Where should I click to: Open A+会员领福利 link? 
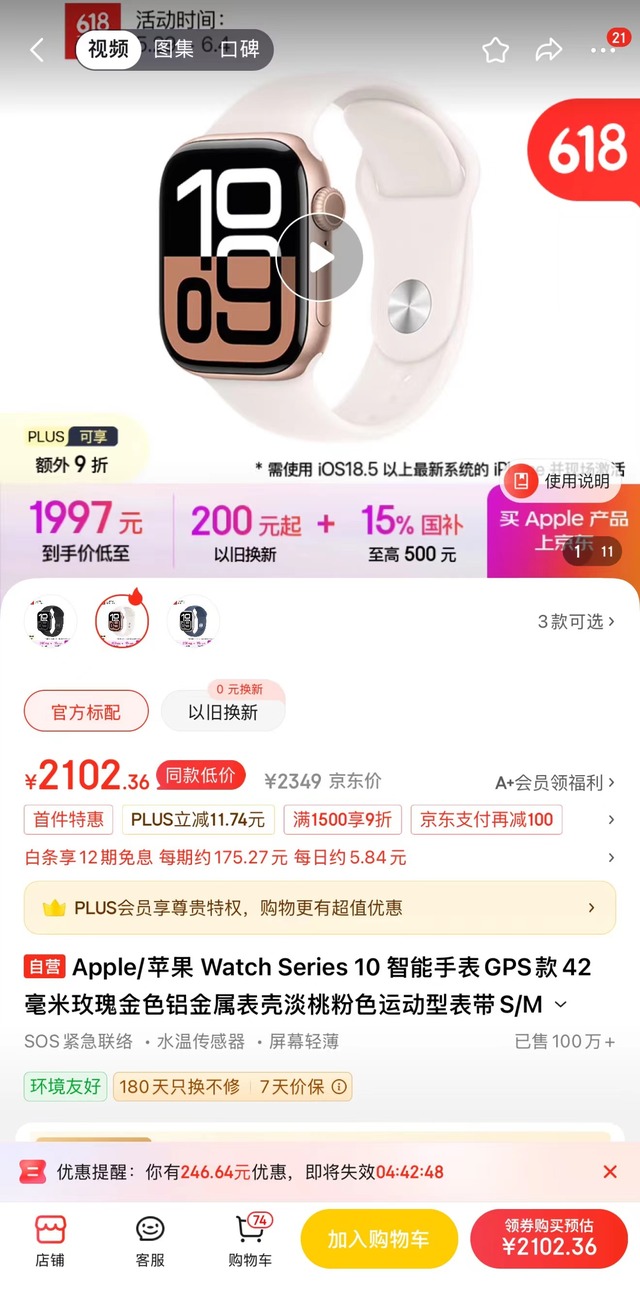[x=555, y=782]
